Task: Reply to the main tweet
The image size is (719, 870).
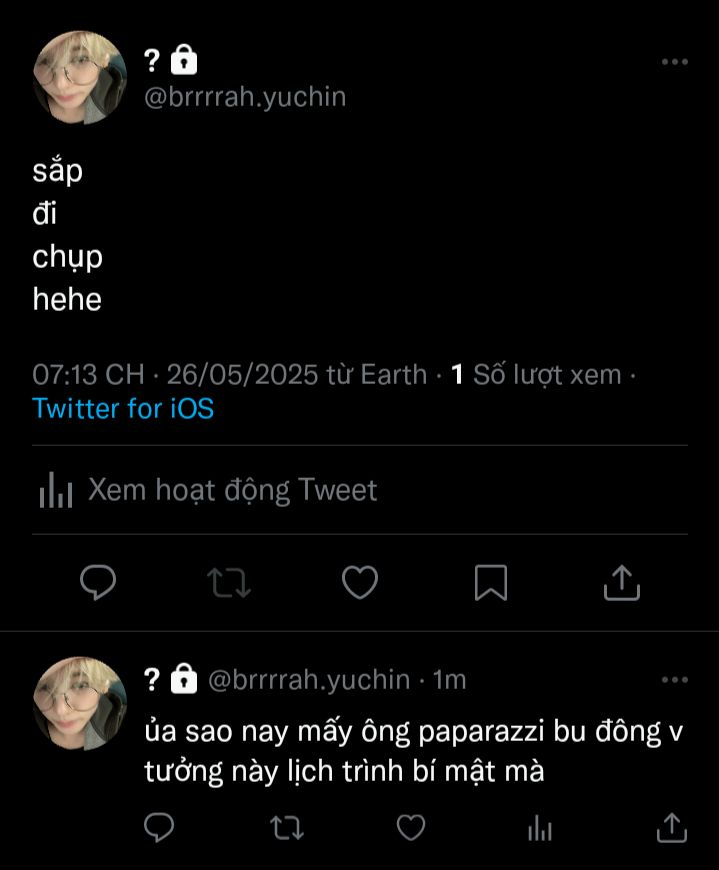Action: point(98,582)
